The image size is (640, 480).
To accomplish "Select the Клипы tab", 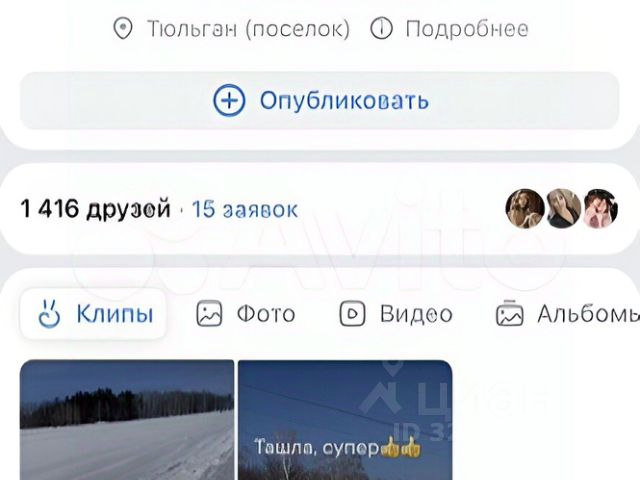I will click(x=94, y=314).
